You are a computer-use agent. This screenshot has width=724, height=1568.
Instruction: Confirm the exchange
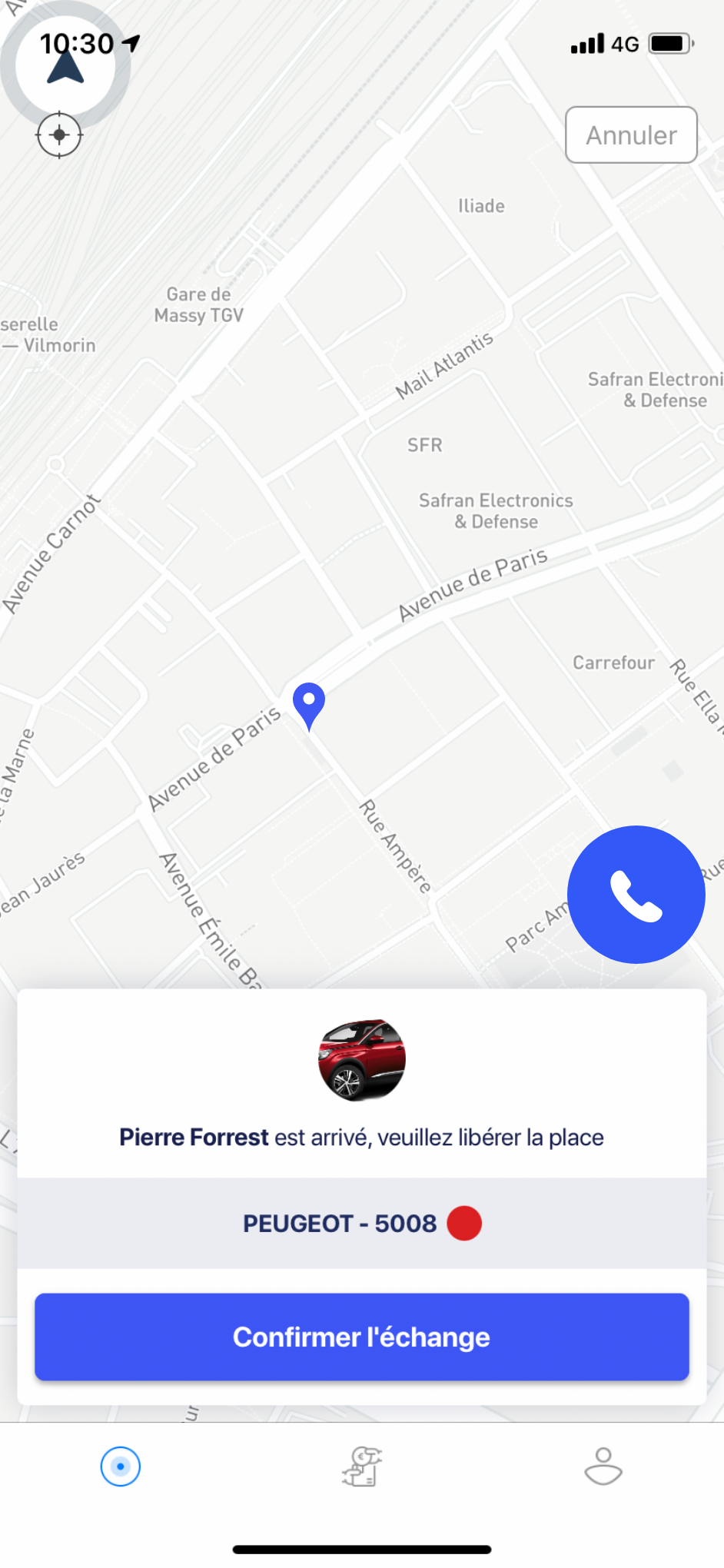[361, 1337]
